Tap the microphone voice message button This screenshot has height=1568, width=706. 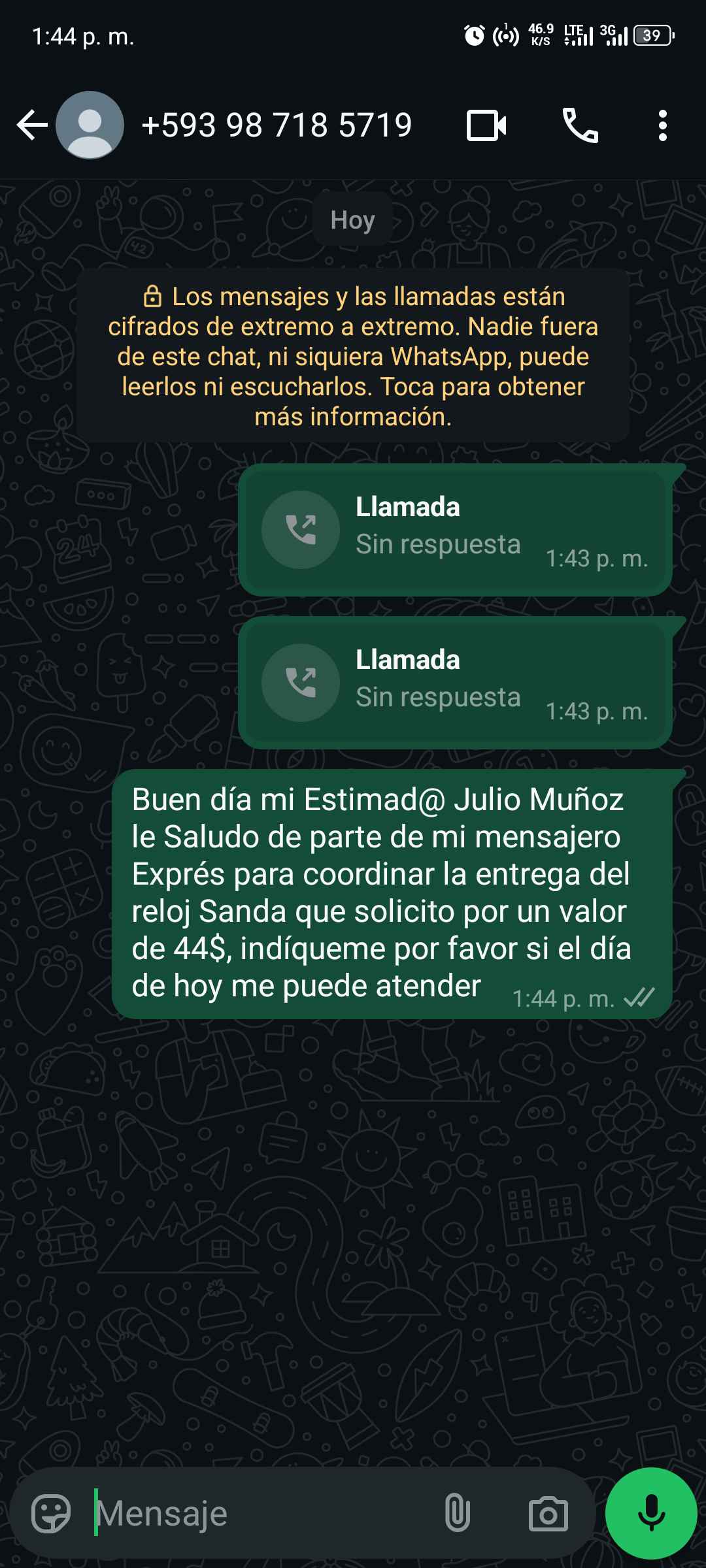[651, 1513]
